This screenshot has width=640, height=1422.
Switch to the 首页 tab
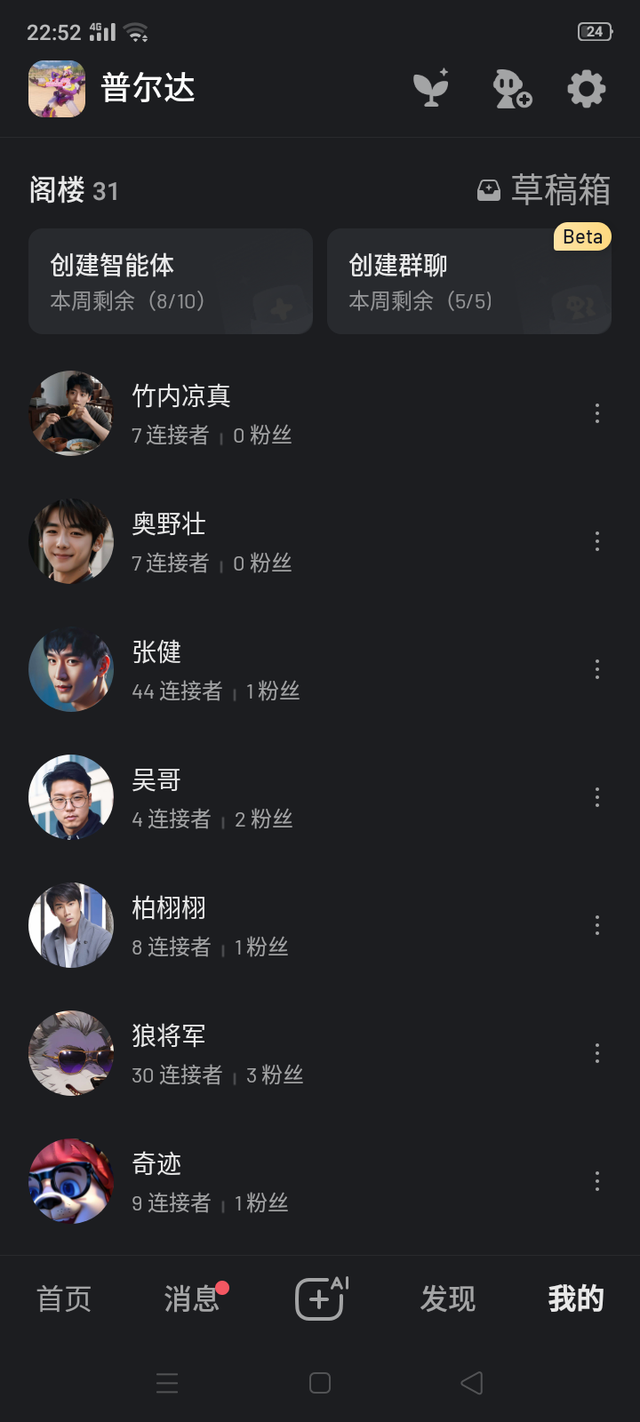tap(64, 1299)
